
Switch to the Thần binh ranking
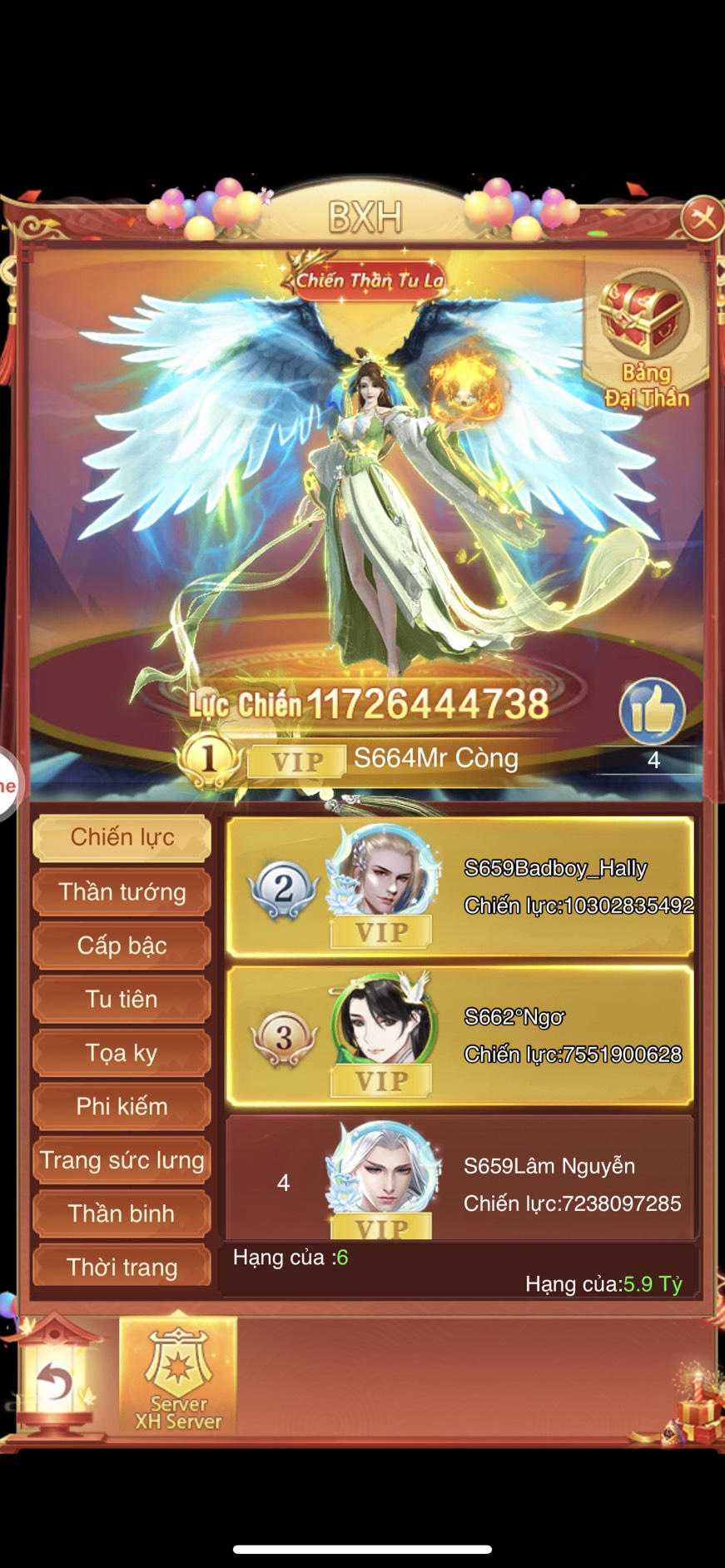122,1213
